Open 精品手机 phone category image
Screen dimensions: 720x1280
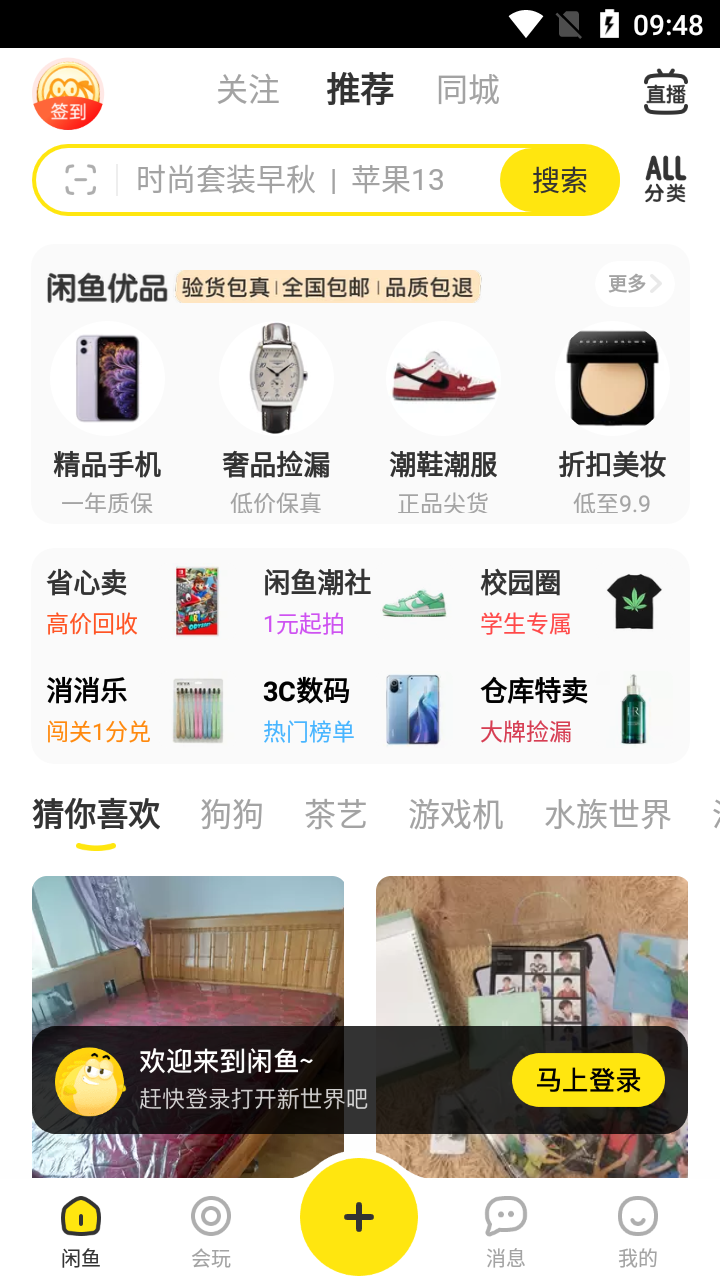coord(107,378)
